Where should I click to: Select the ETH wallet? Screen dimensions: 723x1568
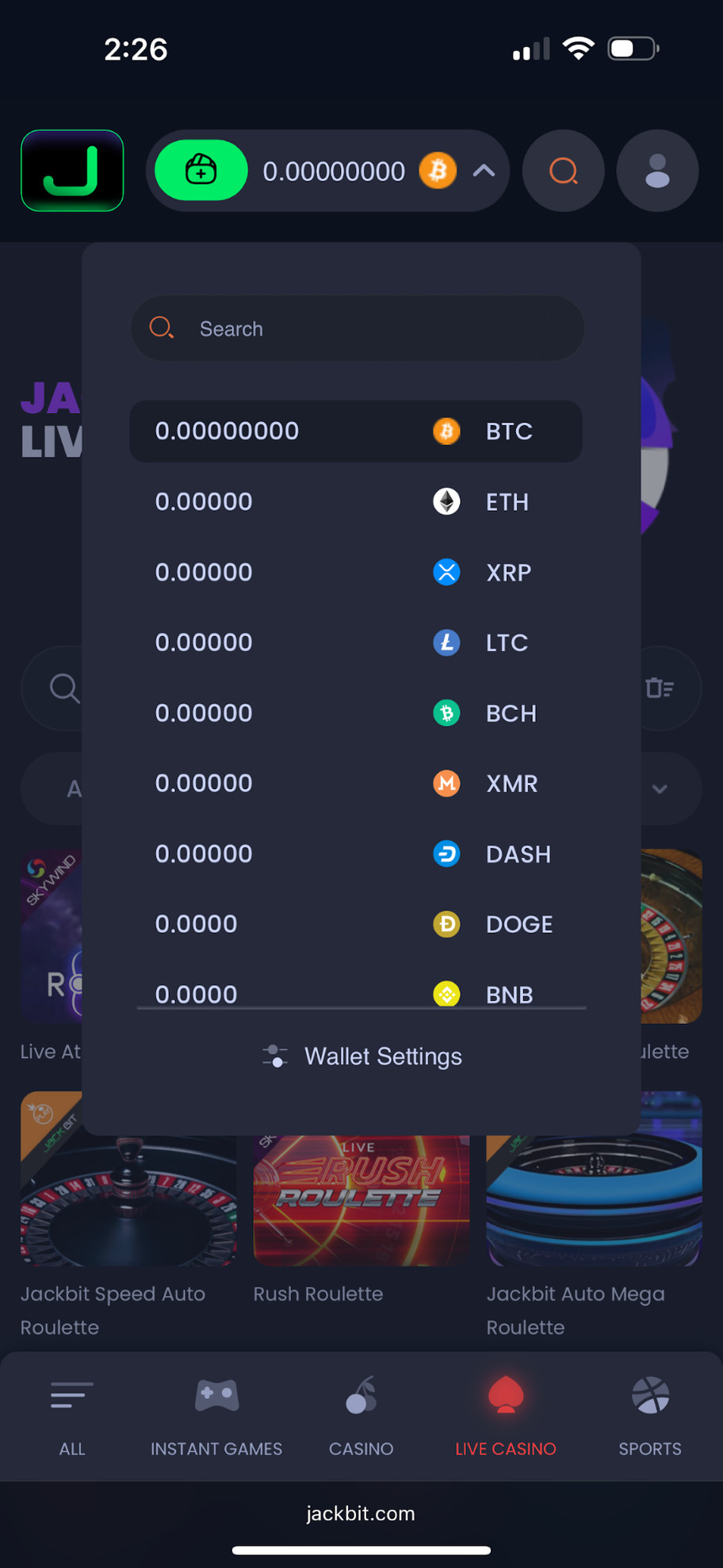356,502
